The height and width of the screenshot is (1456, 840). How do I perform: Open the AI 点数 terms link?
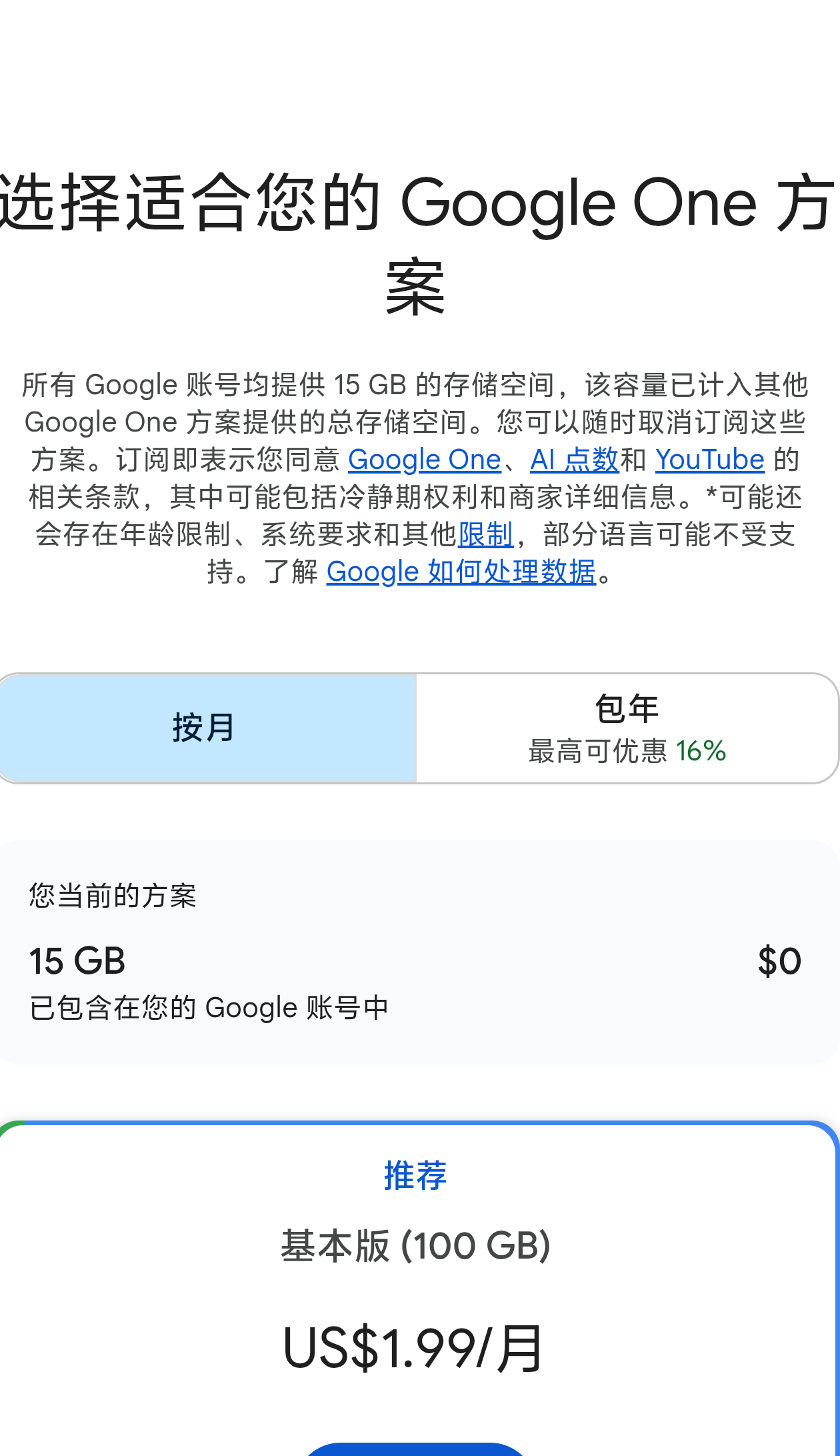[x=575, y=460]
